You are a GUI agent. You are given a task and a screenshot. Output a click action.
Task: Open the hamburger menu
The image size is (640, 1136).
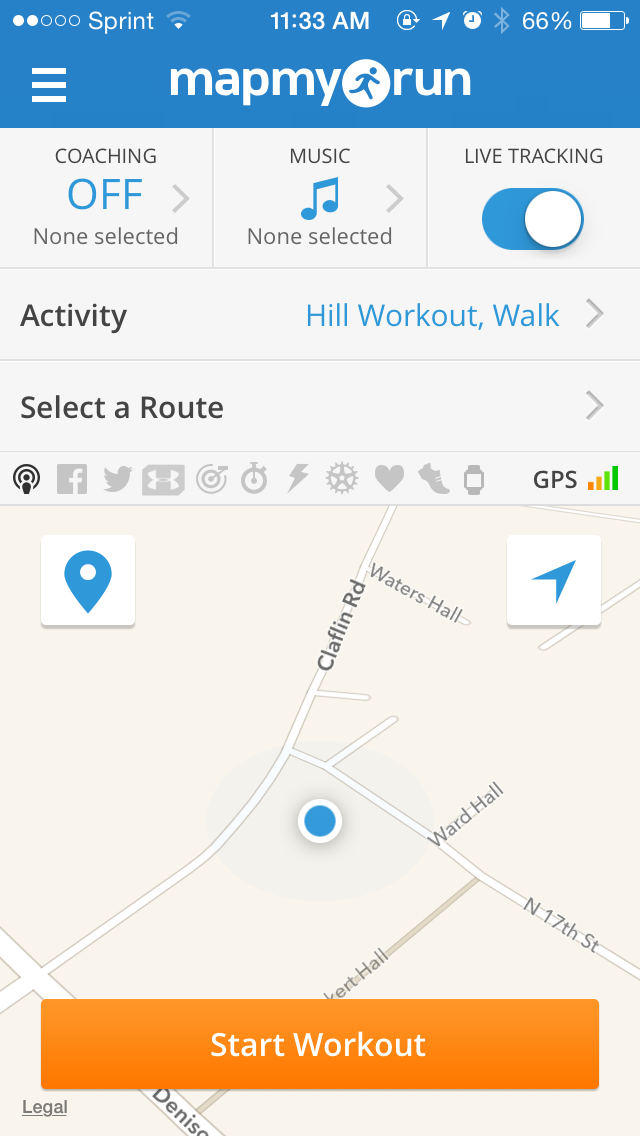pos(49,85)
